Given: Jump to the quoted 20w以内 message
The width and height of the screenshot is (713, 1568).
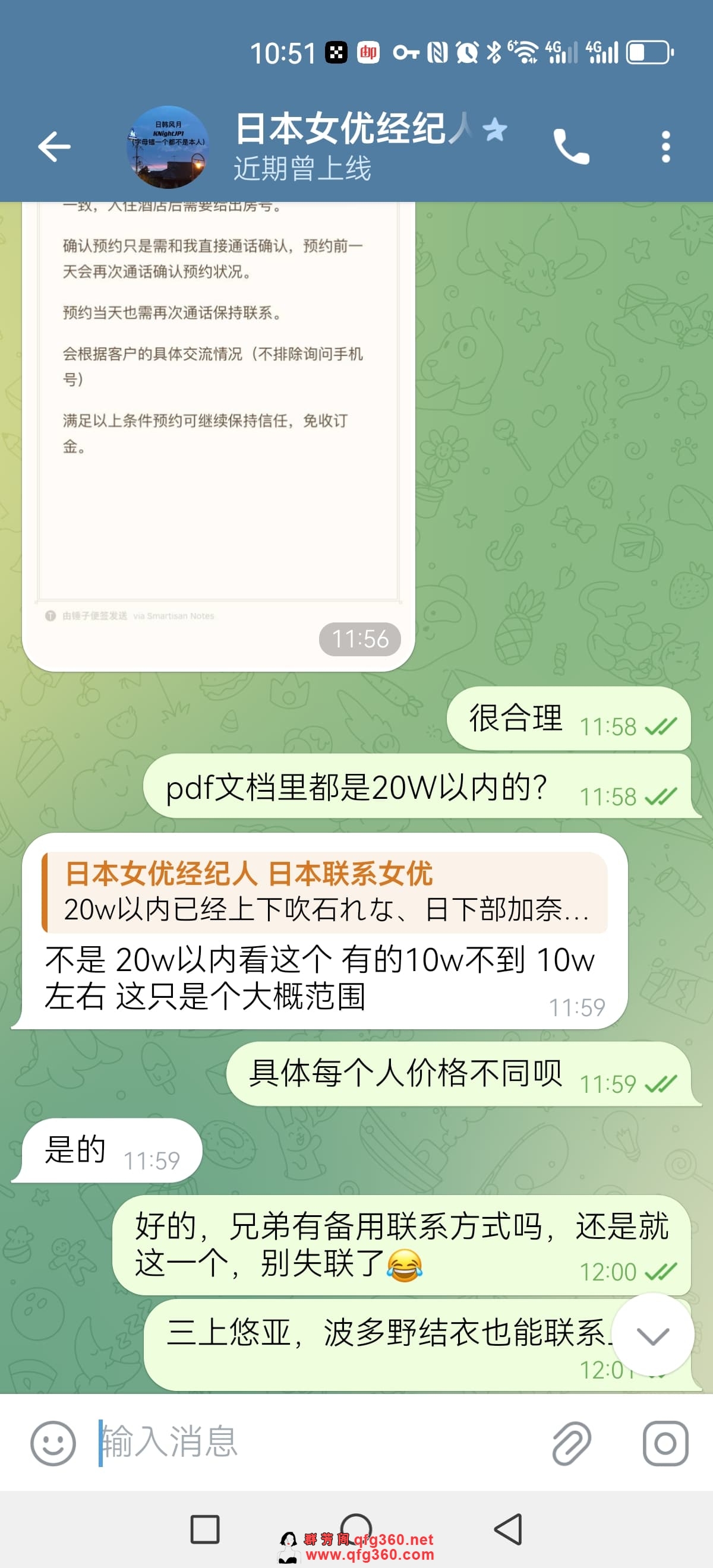Looking at the screenshot, I should pos(324,892).
